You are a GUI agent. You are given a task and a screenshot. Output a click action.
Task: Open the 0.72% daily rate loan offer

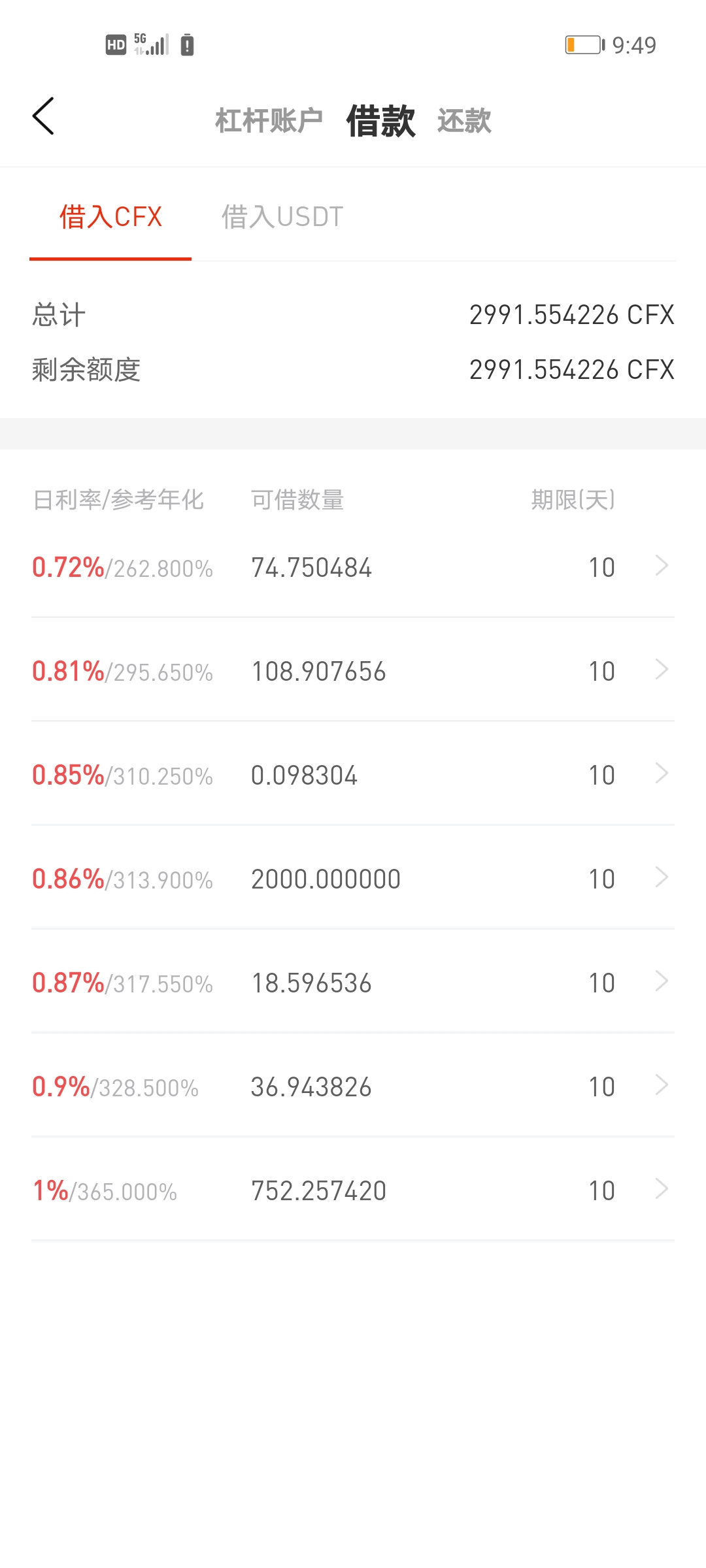[353, 566]
